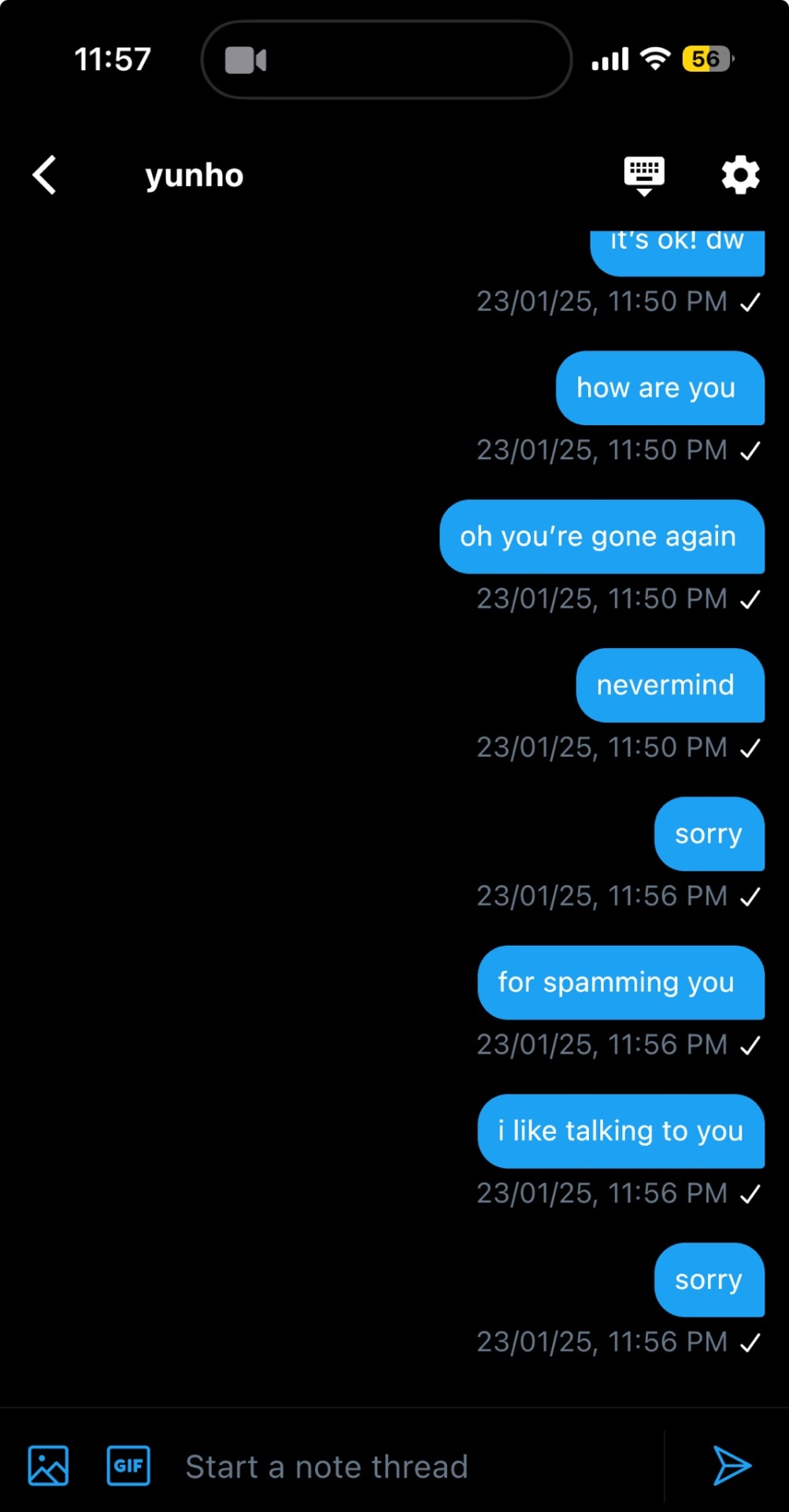Open chat settings gear

point(740,175)
